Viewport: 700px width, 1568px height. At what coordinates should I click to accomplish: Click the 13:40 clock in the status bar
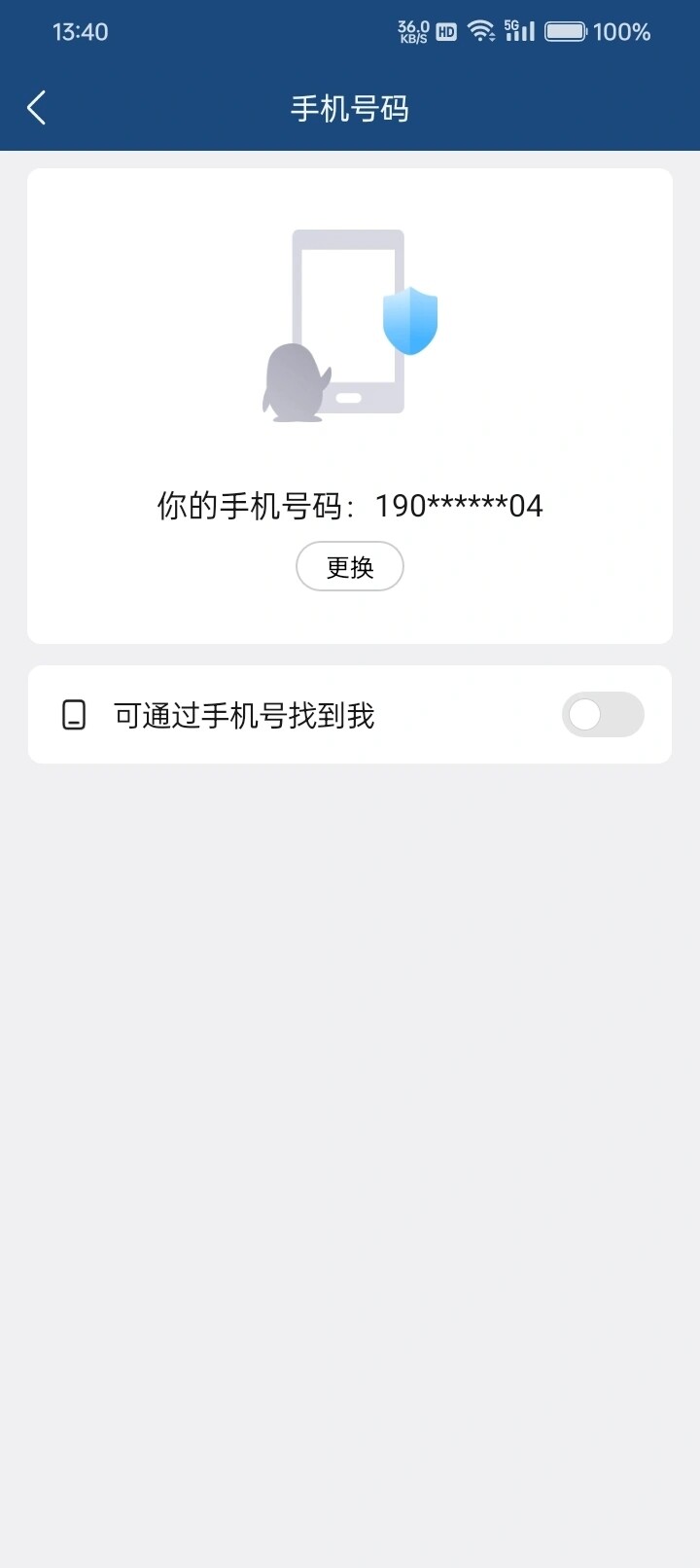pos(78,31)
